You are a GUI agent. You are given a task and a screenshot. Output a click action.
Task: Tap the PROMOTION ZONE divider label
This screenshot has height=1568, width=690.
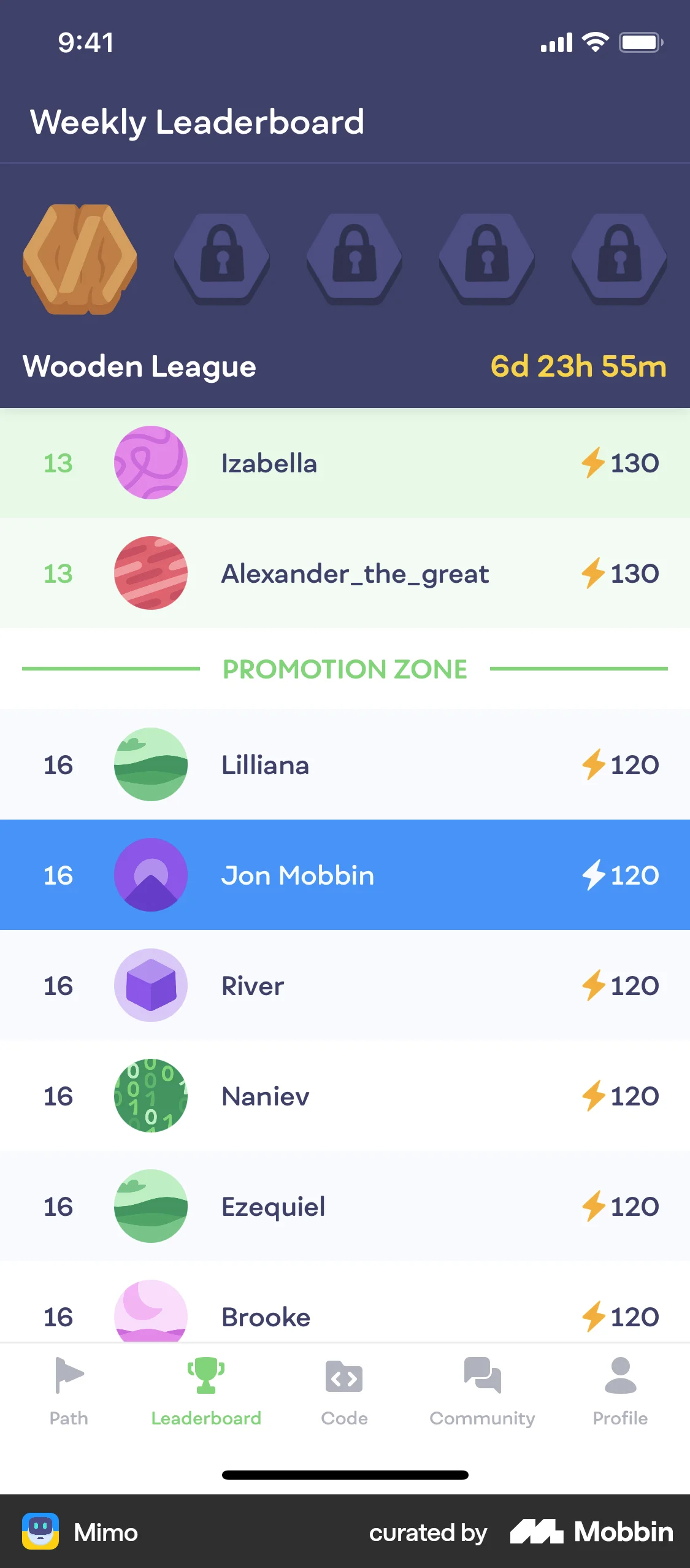[x=345, y=669]
